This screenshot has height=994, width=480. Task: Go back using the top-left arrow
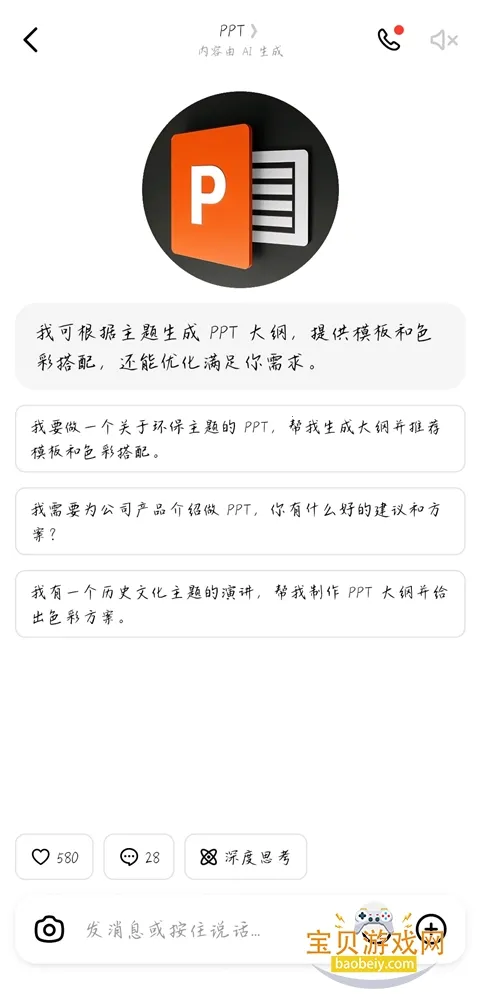(30, 40)
